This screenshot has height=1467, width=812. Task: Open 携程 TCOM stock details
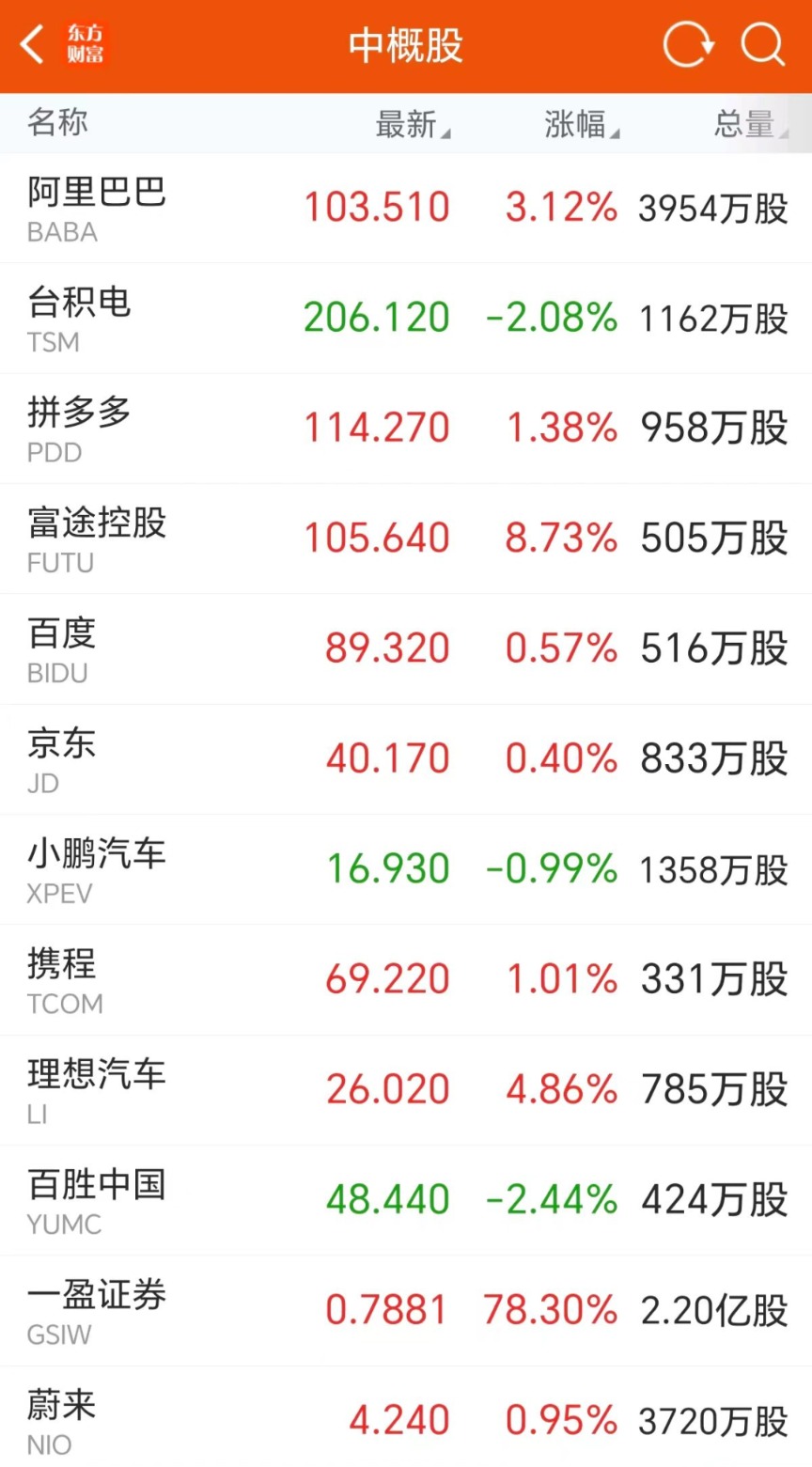coord(406,978)
